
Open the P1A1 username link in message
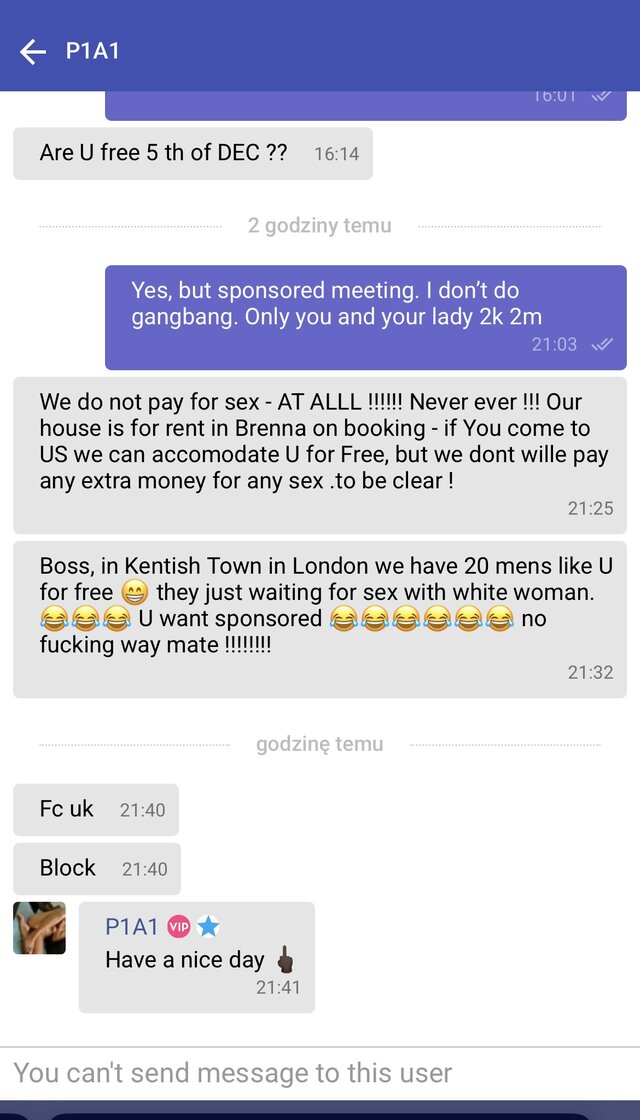point(132,927)
